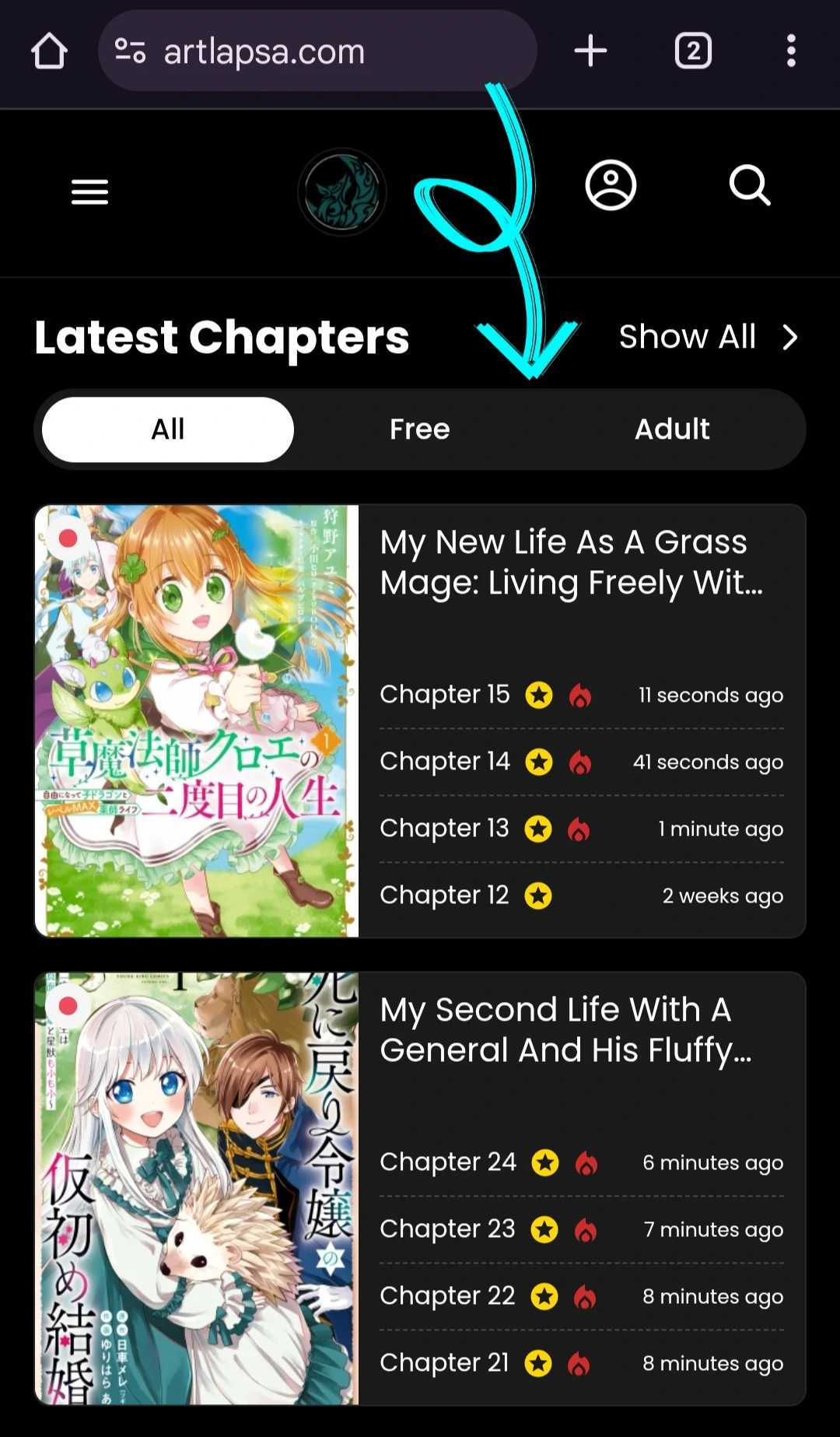This screenshot has width=840, height=1437.
Task: Open the user account profile
Action: 611,186
